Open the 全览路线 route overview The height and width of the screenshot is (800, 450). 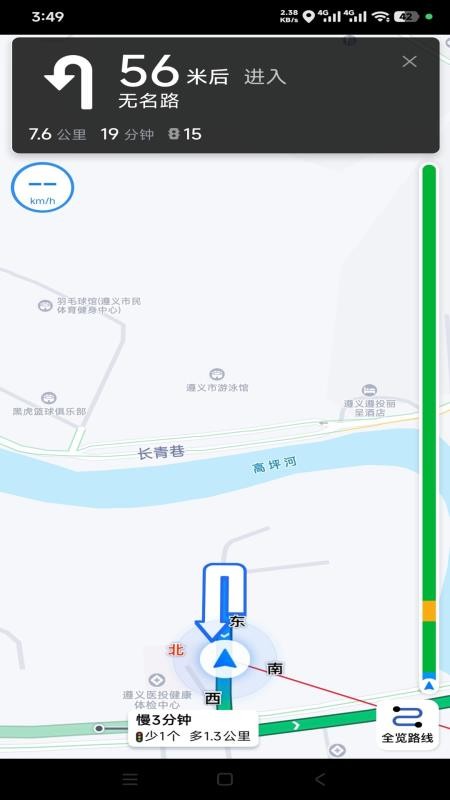pyautogui.click(x=408, y=724)
